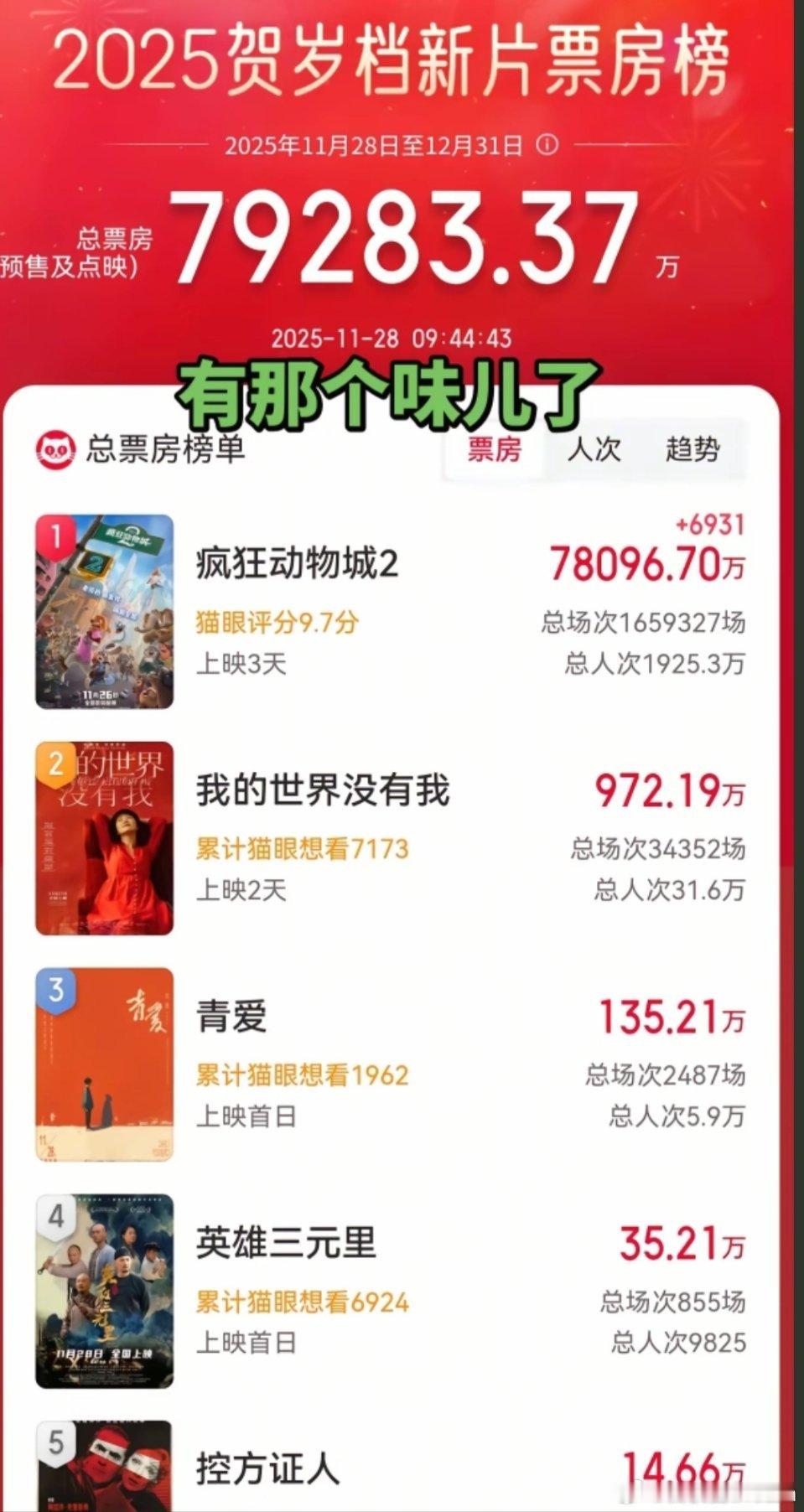Switch to the 趋势 tab

(696, 451)
